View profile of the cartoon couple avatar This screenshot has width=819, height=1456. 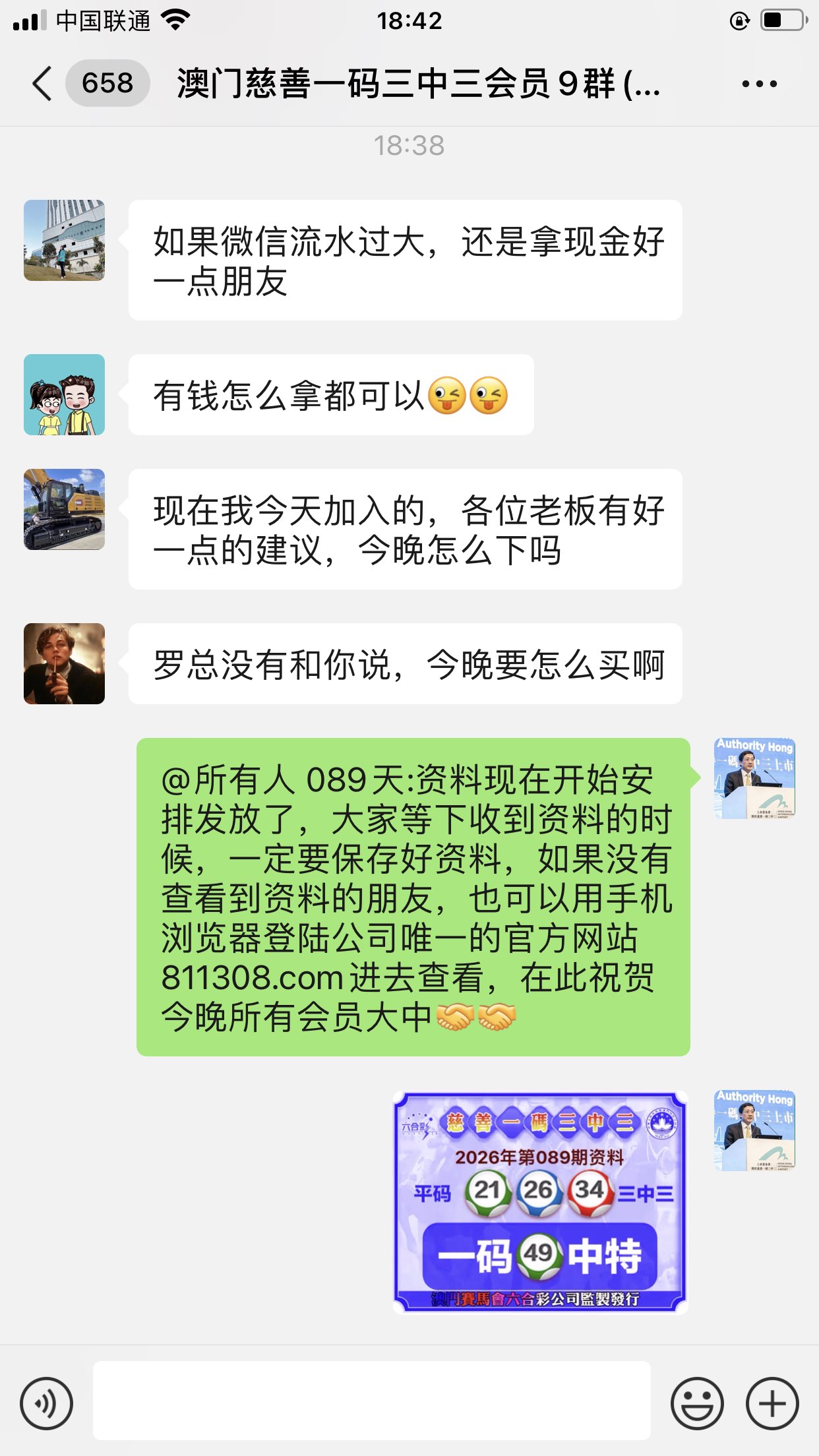click(x=64, y=394)
